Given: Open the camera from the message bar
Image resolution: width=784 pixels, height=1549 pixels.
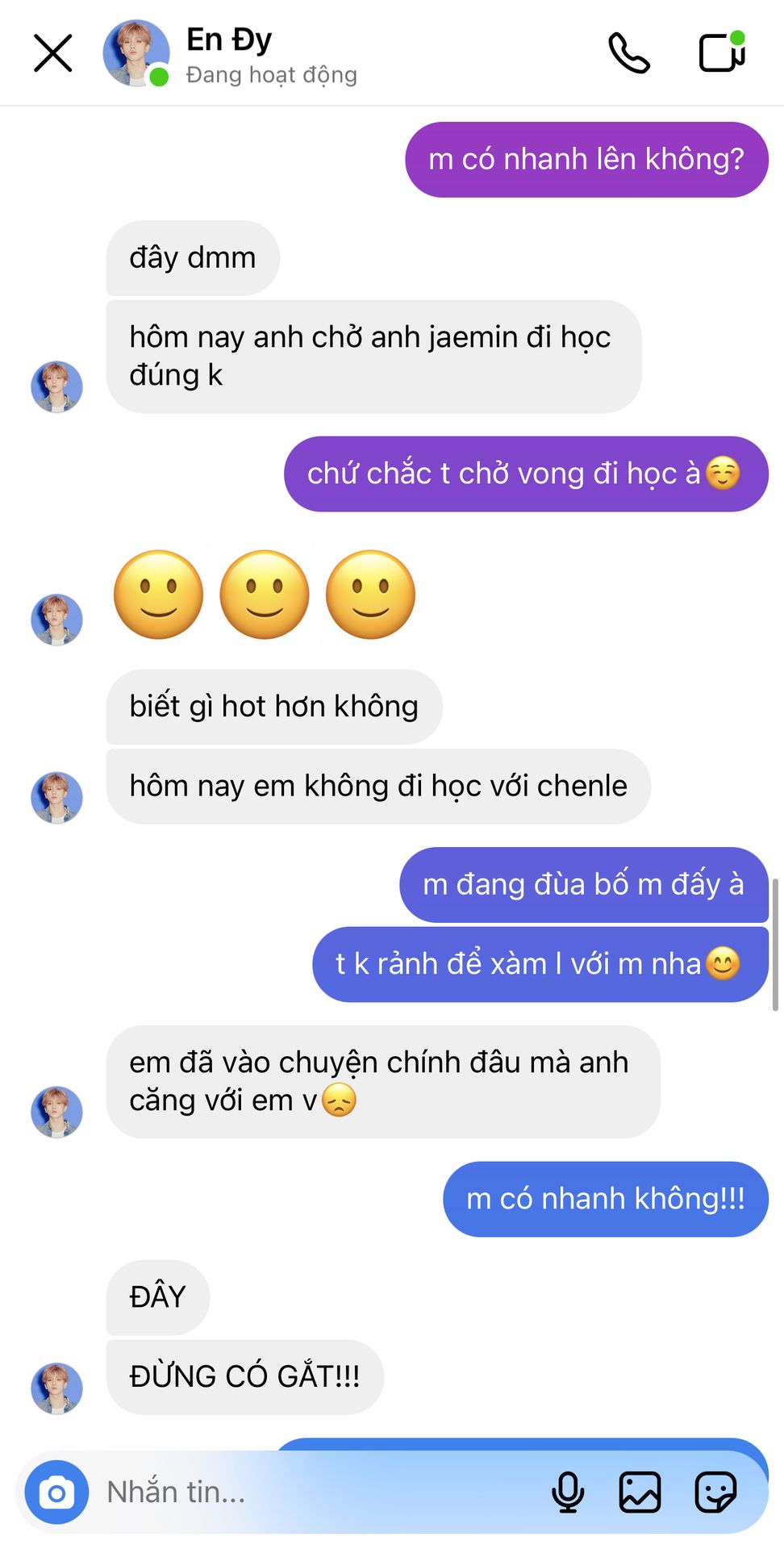Looking at the screenshot, I should [56, 1493].
